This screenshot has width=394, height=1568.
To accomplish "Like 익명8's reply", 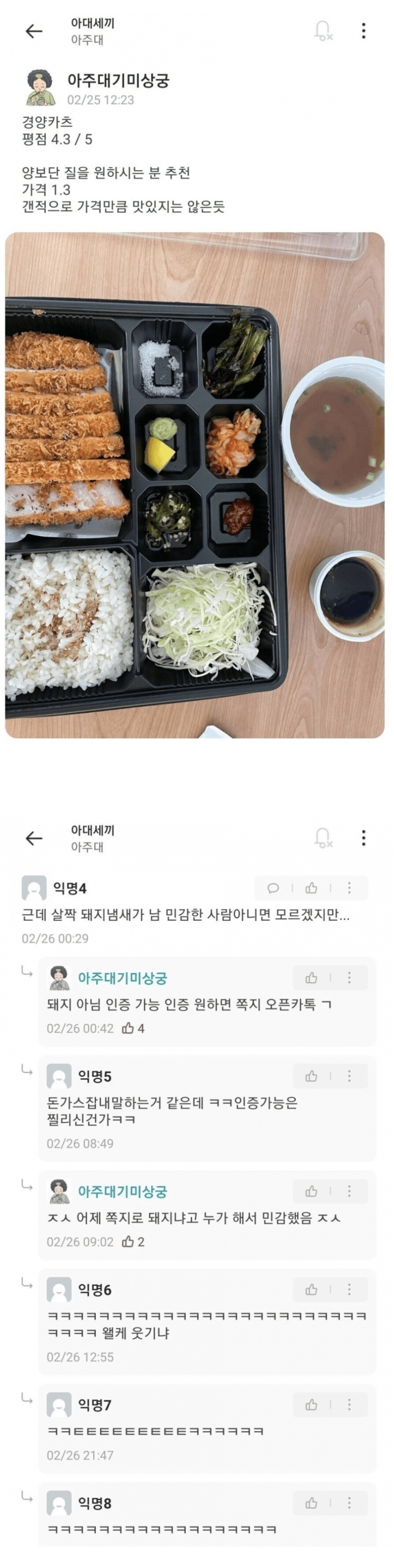I will [311, 1503].
